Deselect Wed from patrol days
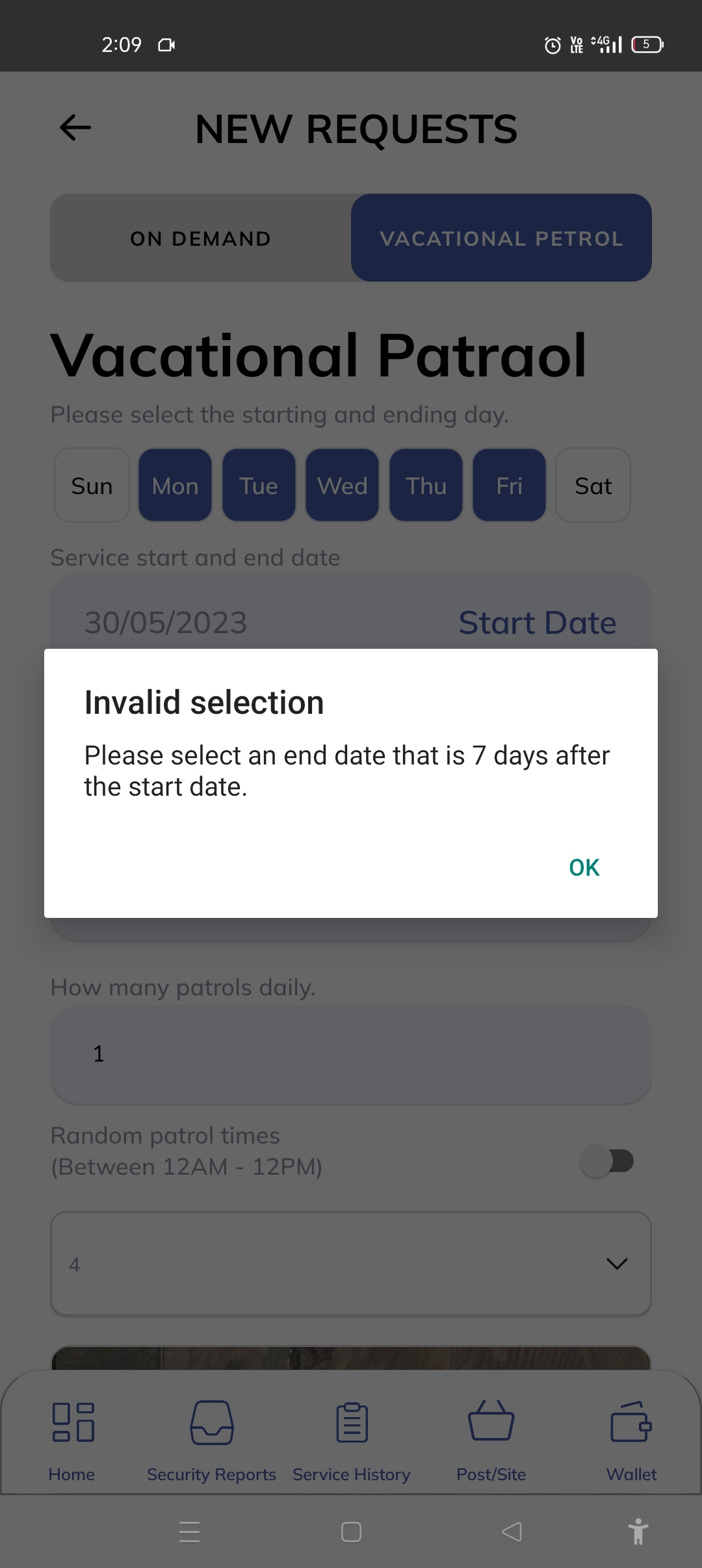Screen dimensions: 702x1568 343,486
